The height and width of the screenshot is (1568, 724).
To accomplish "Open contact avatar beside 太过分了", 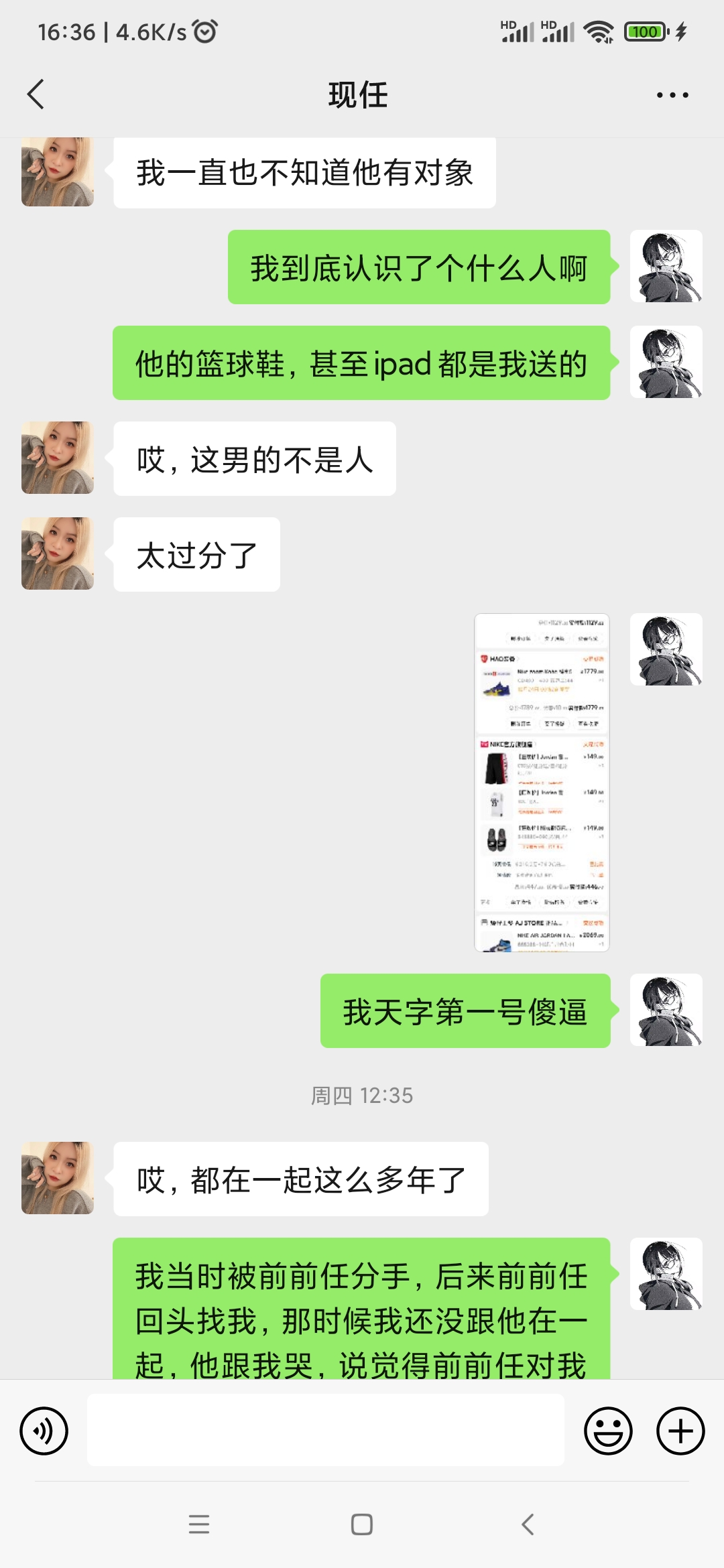I will [58, 553].
